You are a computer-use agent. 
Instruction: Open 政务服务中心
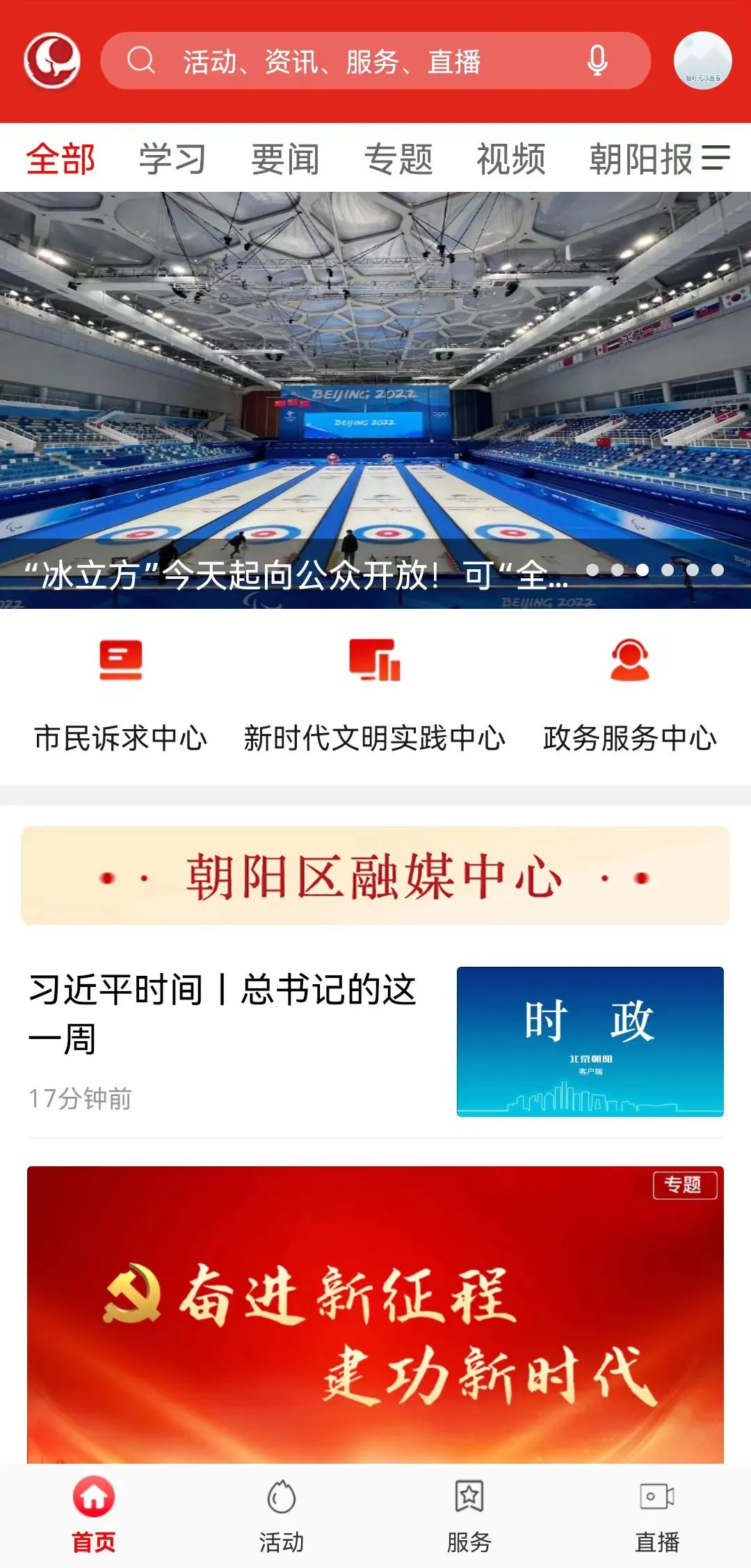click(x=629, y=695)
